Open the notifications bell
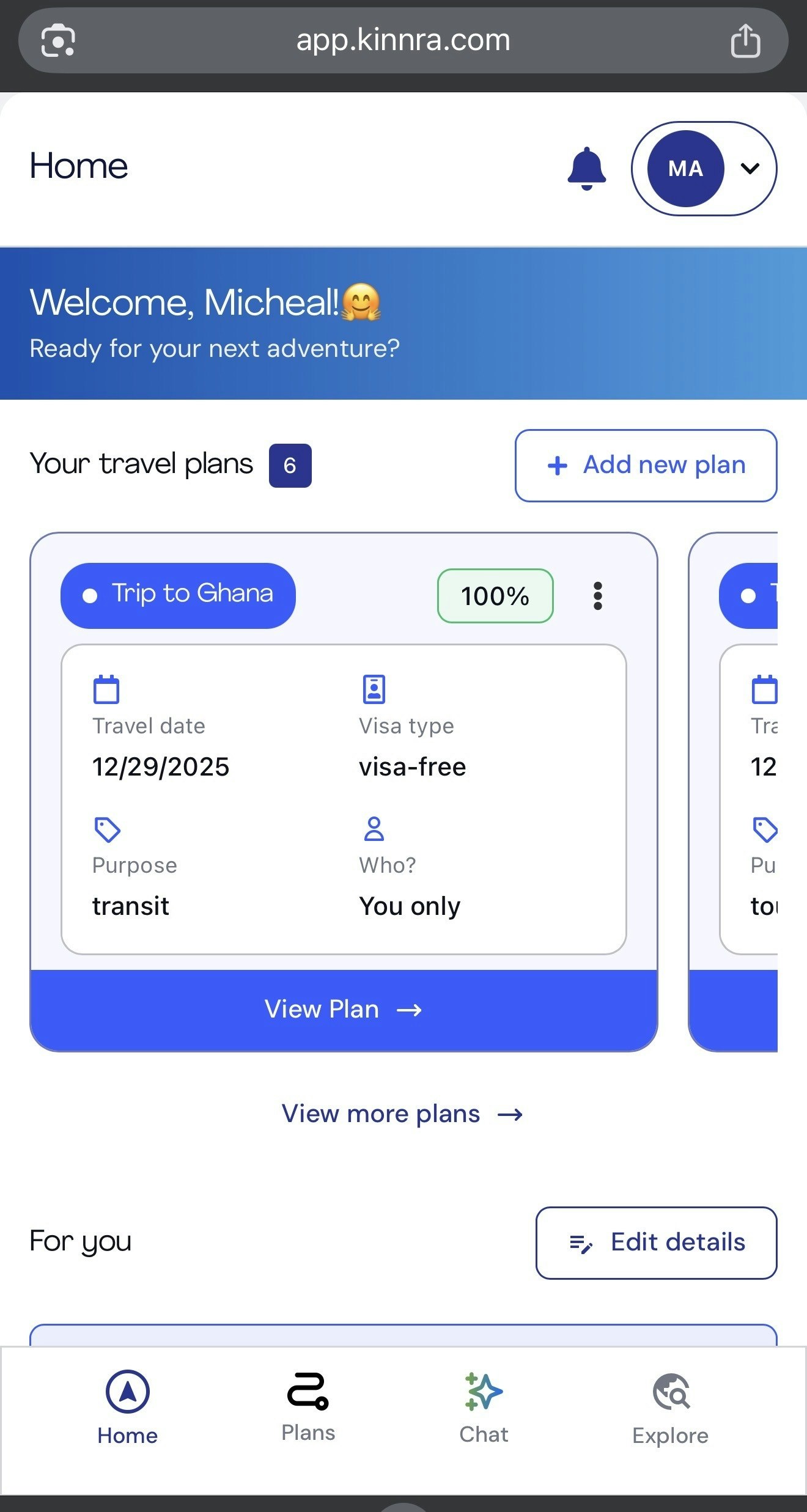Viewport: 807px width, 1512px height. point(586,169)
